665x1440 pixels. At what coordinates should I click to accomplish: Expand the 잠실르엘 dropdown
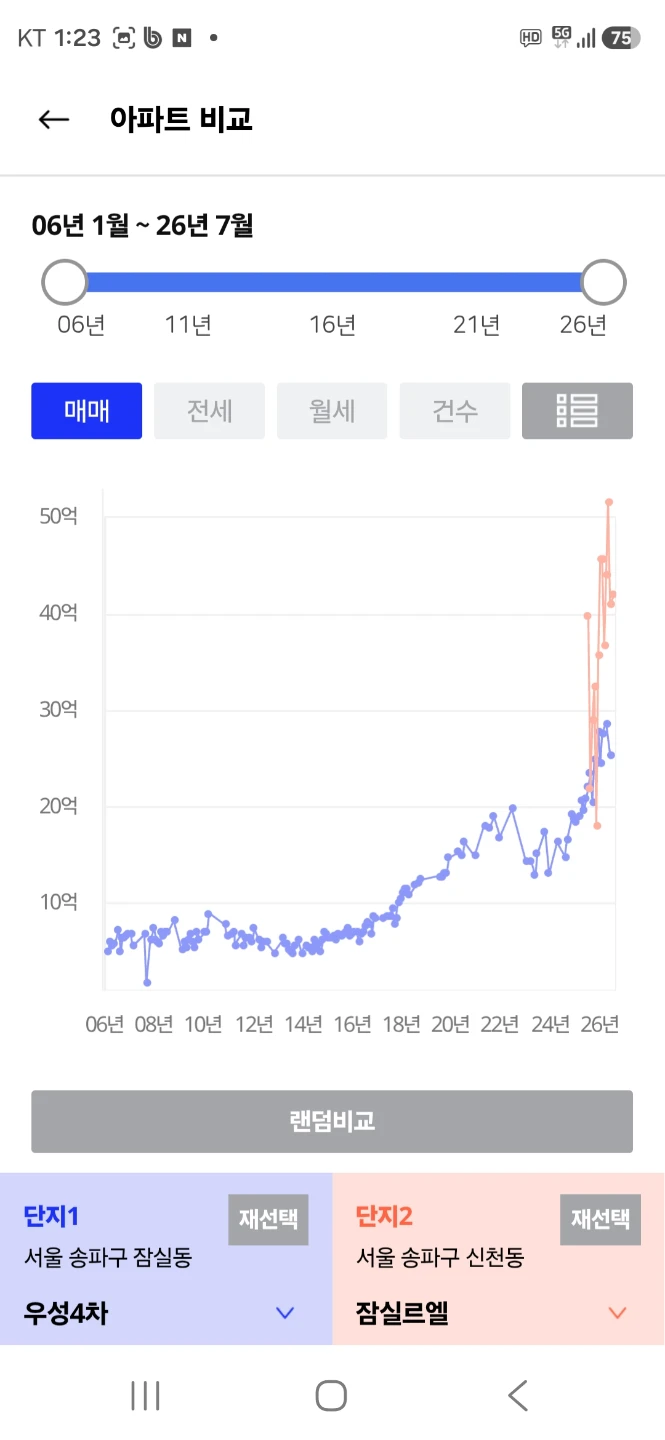[617, 1313]
